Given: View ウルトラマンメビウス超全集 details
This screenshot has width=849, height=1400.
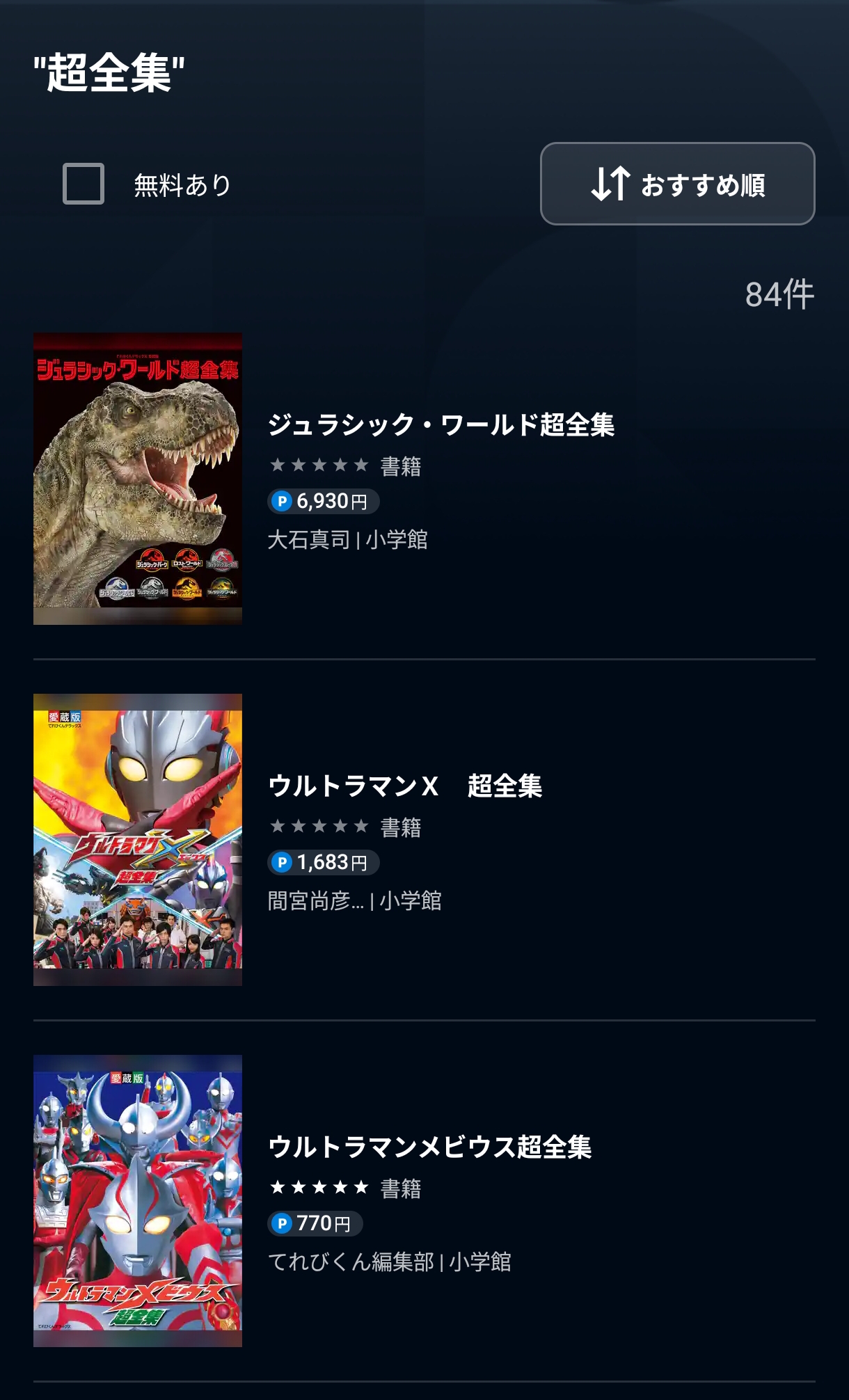Looking at the screenshot, I should click(429, 1147).
